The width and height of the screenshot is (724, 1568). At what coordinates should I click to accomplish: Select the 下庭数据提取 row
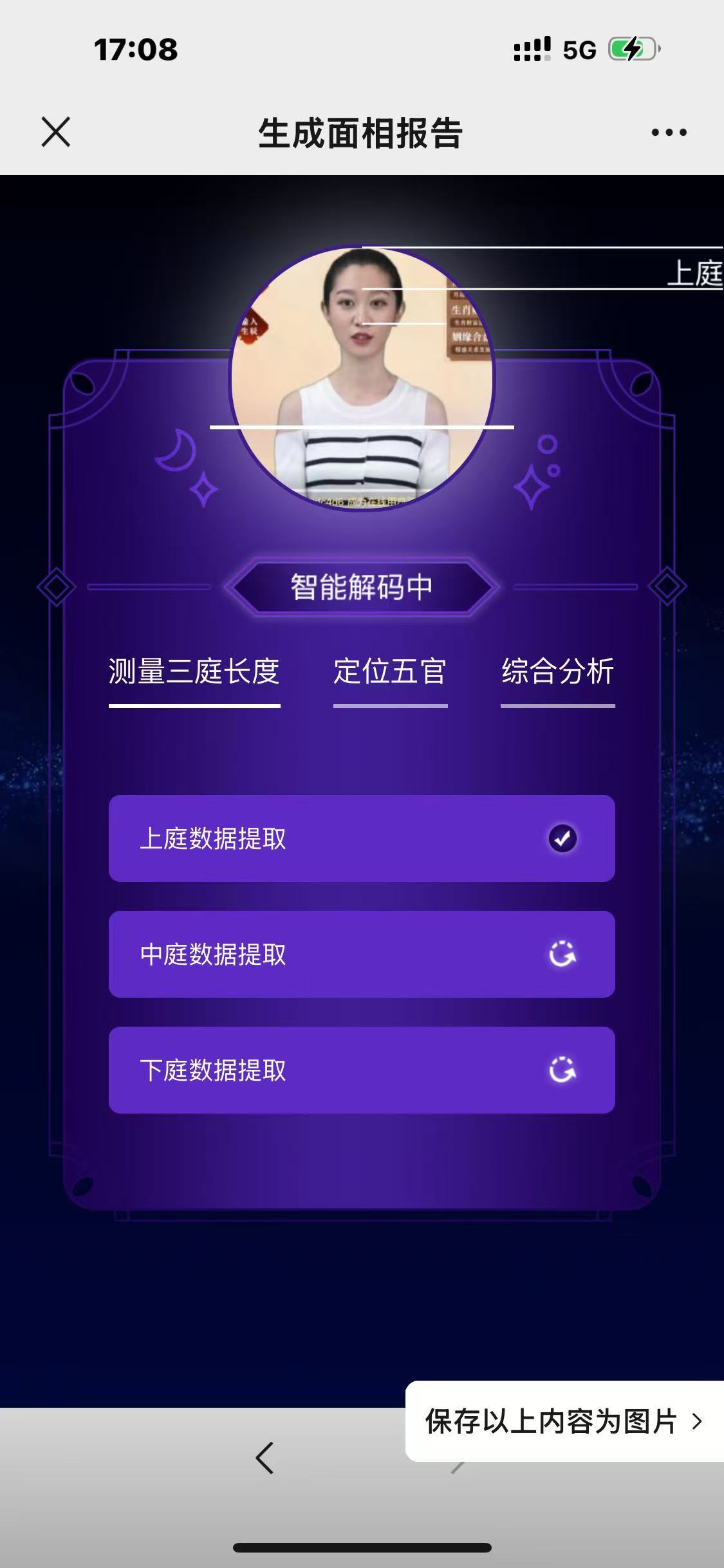tap(362, 1070)
